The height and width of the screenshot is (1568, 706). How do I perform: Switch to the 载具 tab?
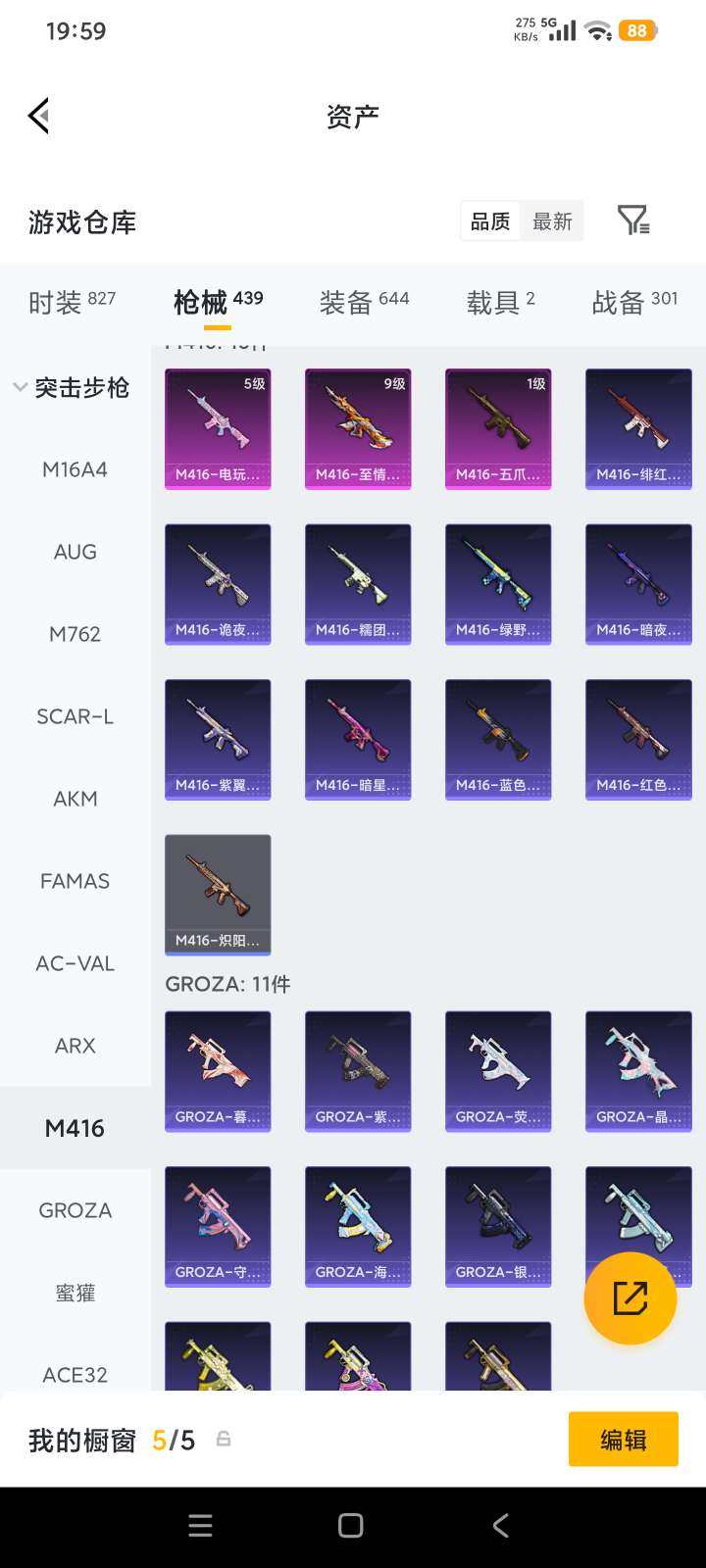pos(500,301)
